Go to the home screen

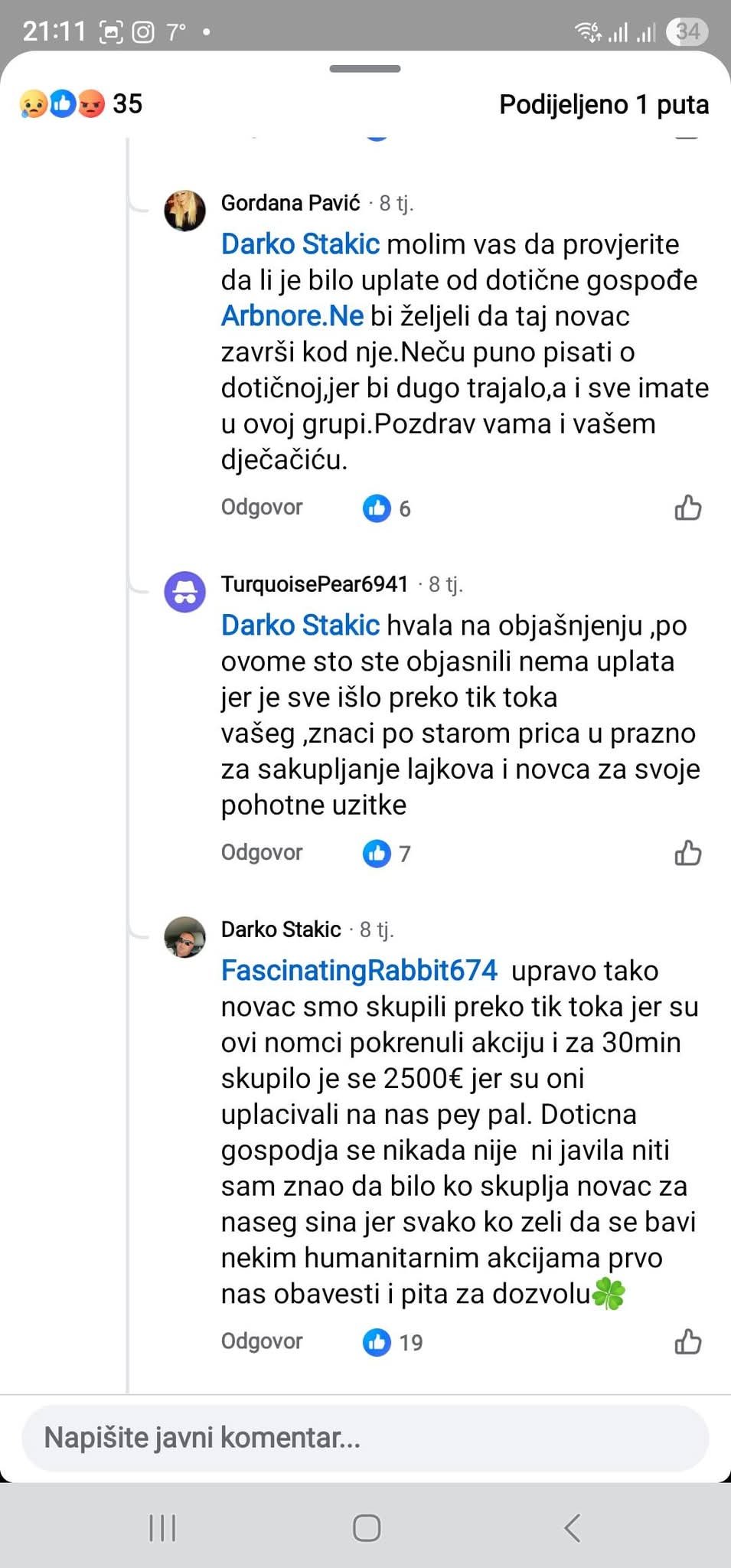coord(366,1528)
